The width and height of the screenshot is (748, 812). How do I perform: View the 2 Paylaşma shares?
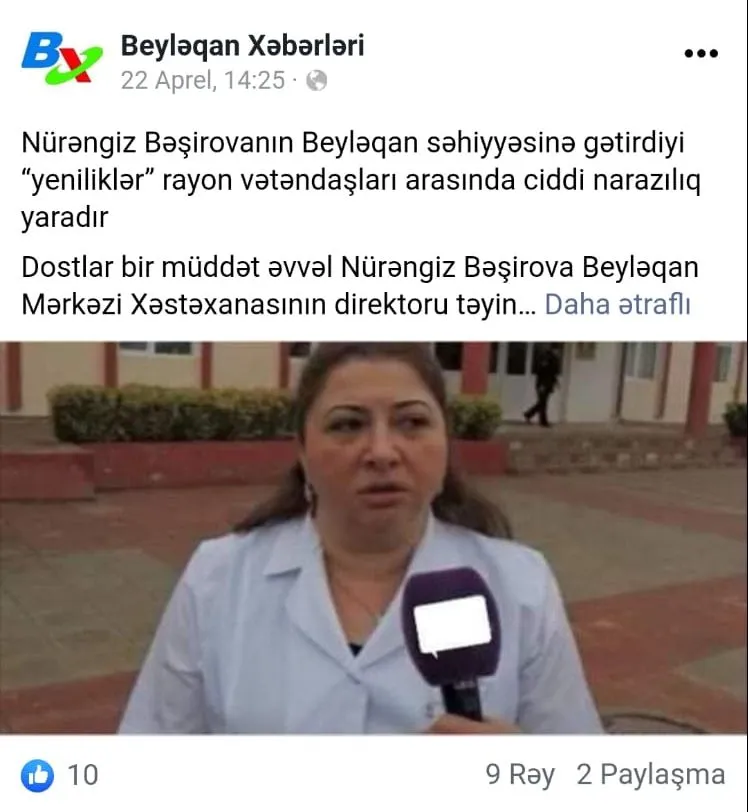click(650, 774)
